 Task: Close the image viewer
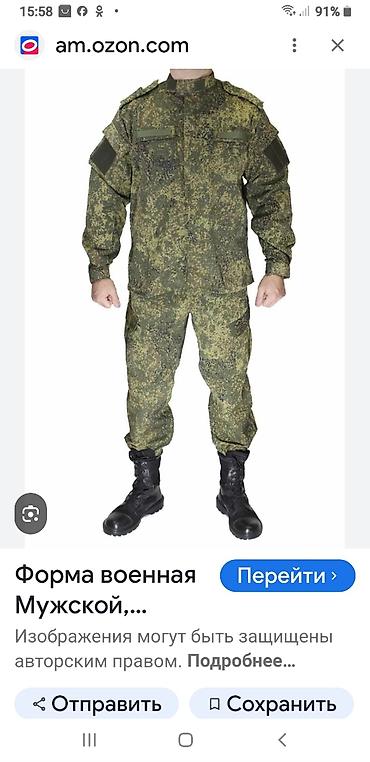click(337, 46)
